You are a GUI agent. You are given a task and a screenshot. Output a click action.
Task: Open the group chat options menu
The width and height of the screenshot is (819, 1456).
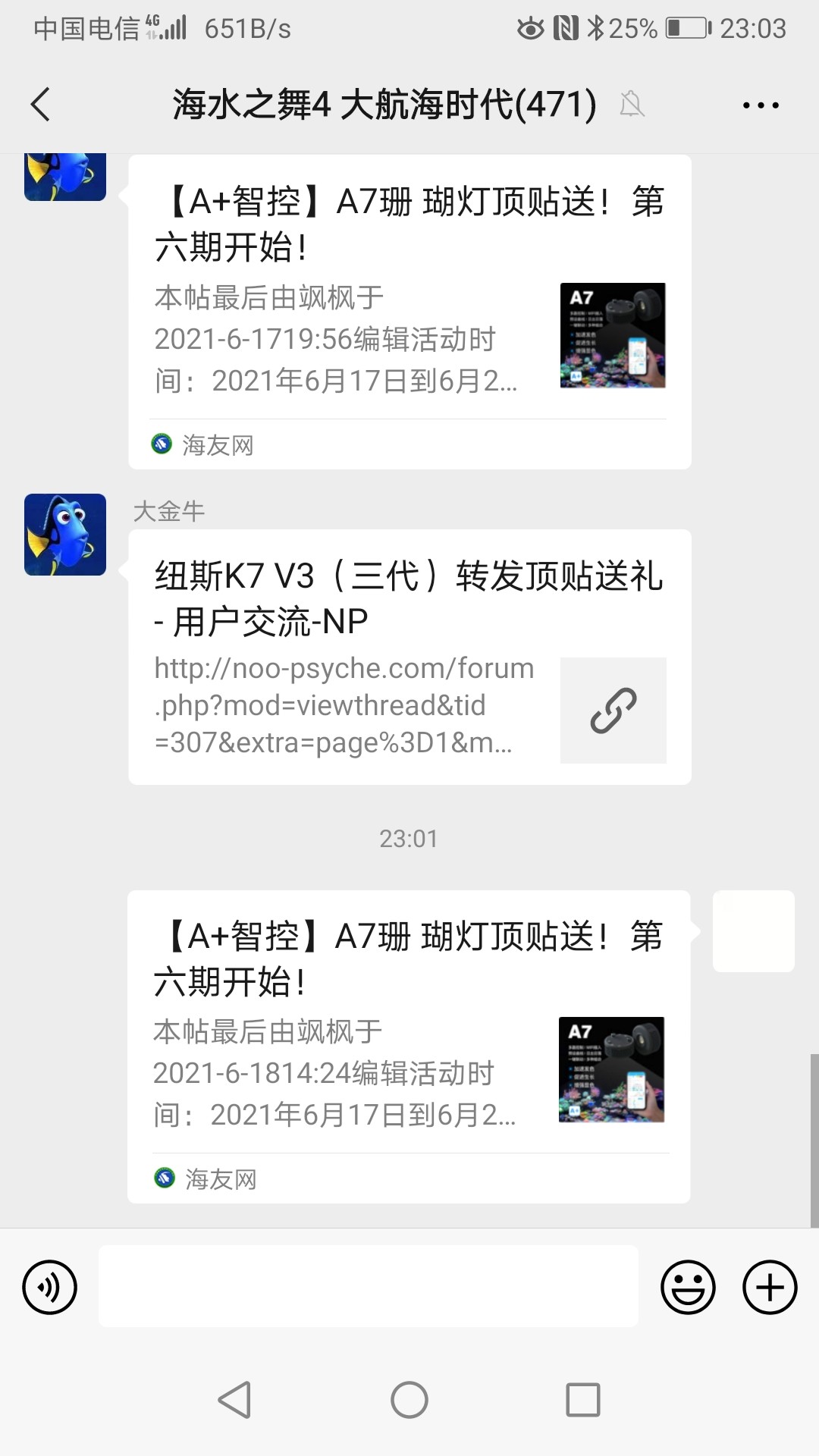(760, 105)
